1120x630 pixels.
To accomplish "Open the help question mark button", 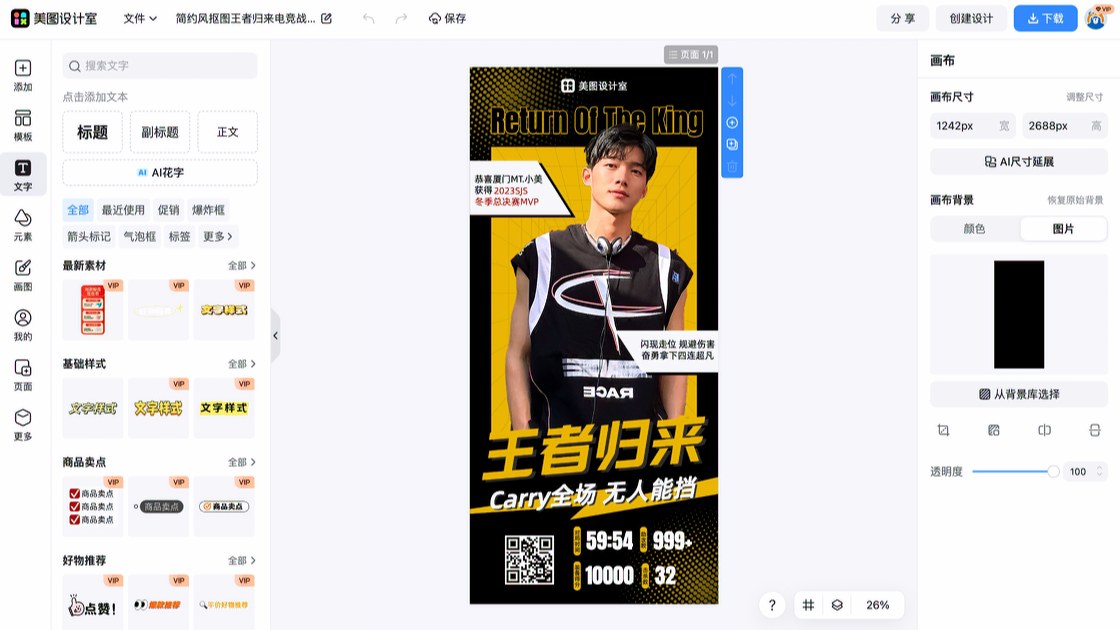I will pos(771,605).
